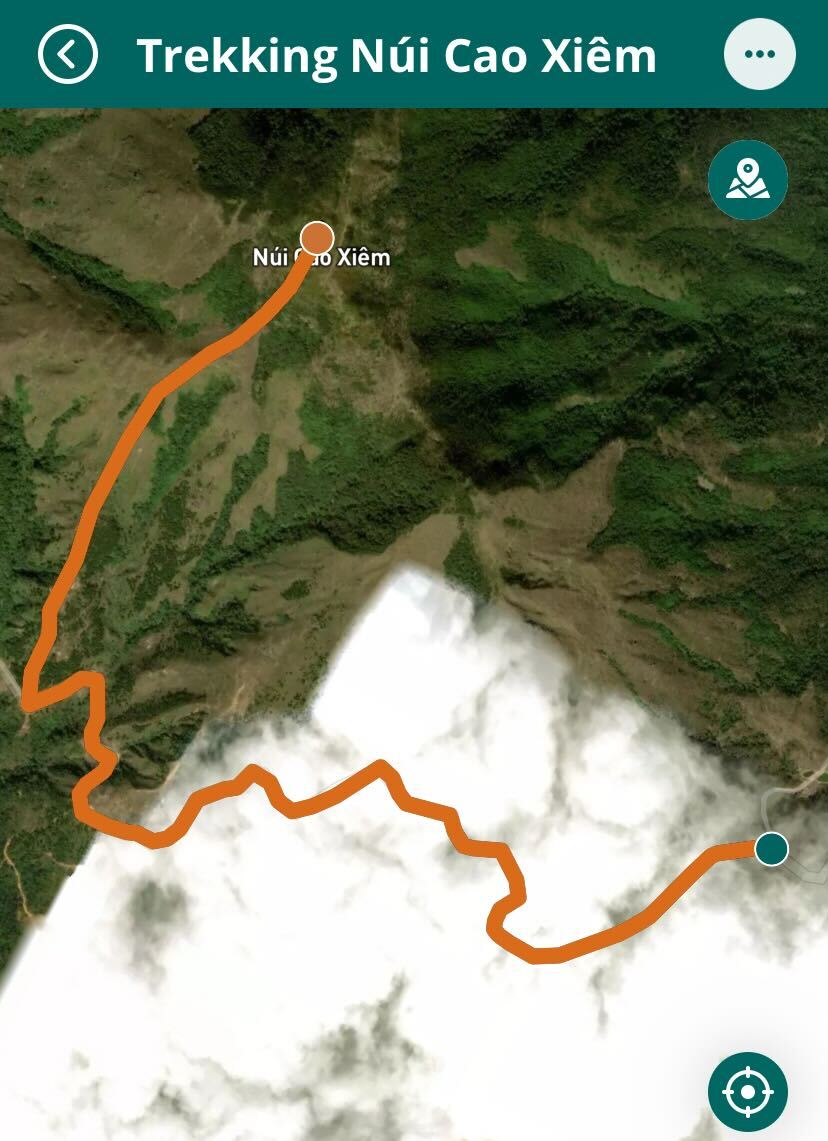Image resolution: width=828 pixels, height=1141 pixels.
Task: Open the three-dot overflow menu
Action: (x=760, y=54)
